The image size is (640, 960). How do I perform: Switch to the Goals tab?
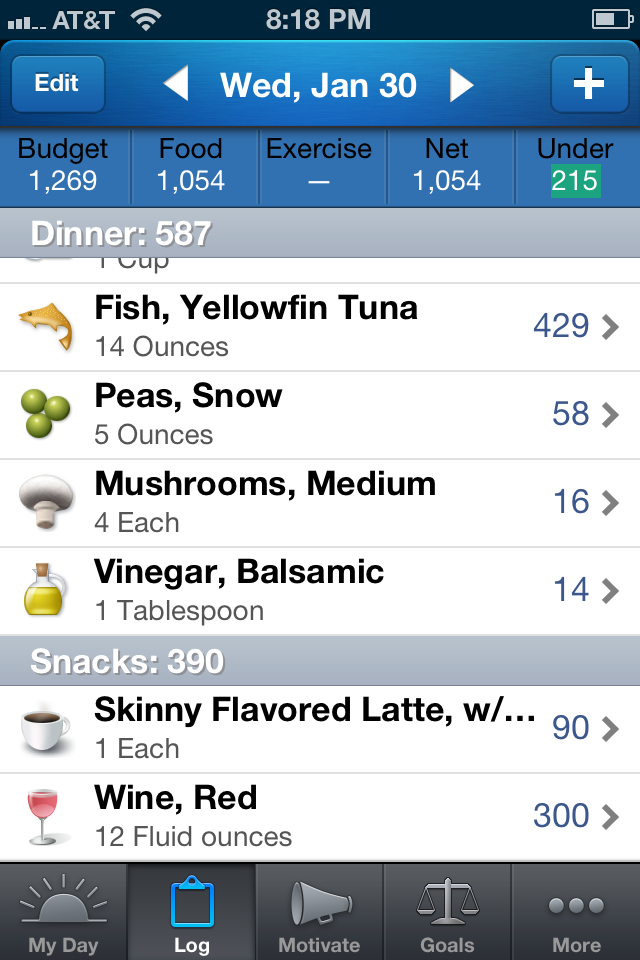[447, 912]
